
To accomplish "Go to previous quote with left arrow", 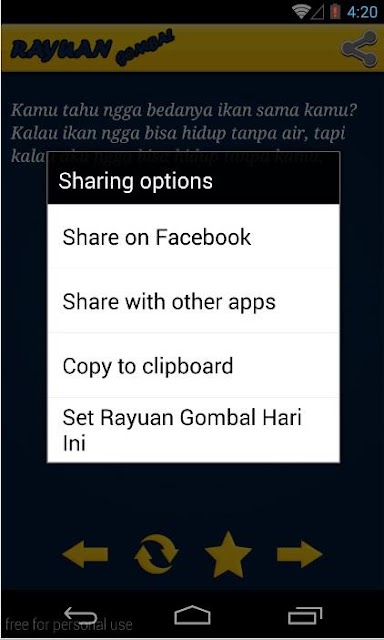I will tap(85, 555).
